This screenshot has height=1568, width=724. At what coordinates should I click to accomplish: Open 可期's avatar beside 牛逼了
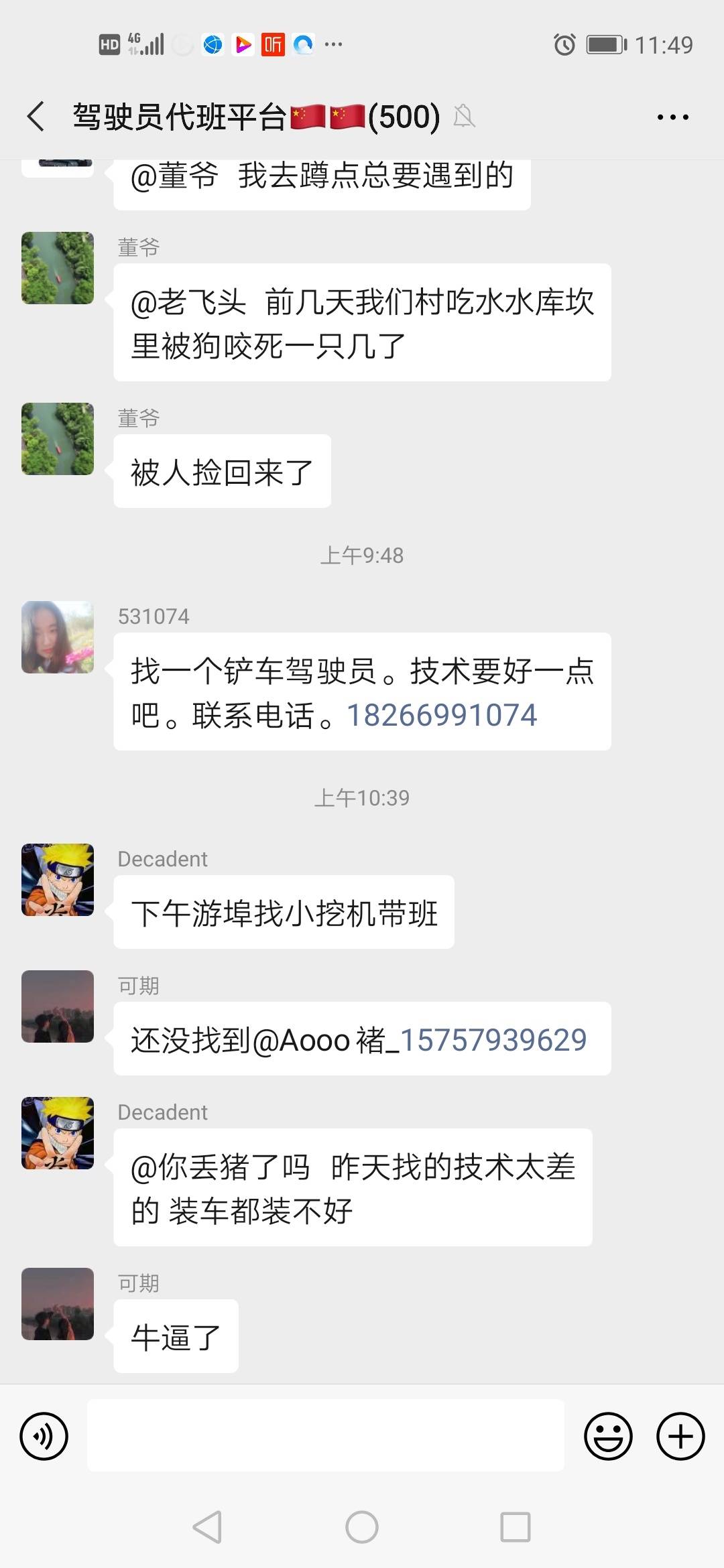tap(58, 1304)
